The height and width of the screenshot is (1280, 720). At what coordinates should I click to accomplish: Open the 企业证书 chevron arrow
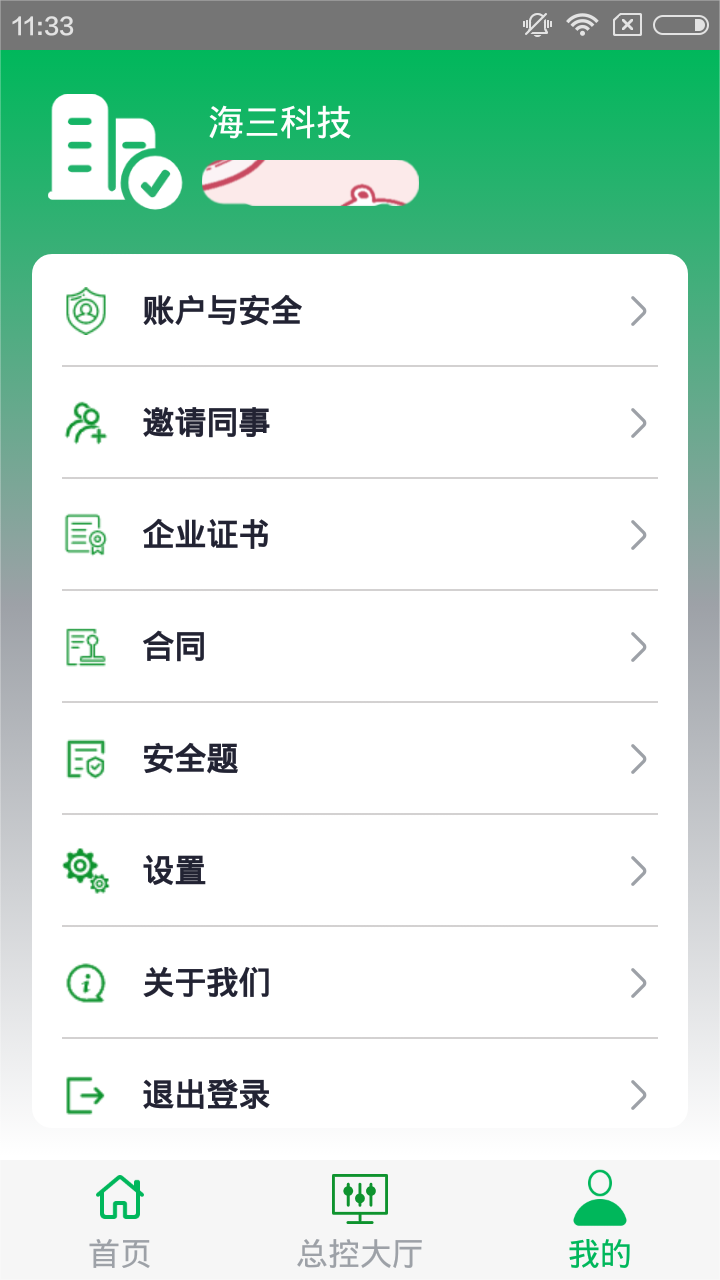click(x=638, y=535)
